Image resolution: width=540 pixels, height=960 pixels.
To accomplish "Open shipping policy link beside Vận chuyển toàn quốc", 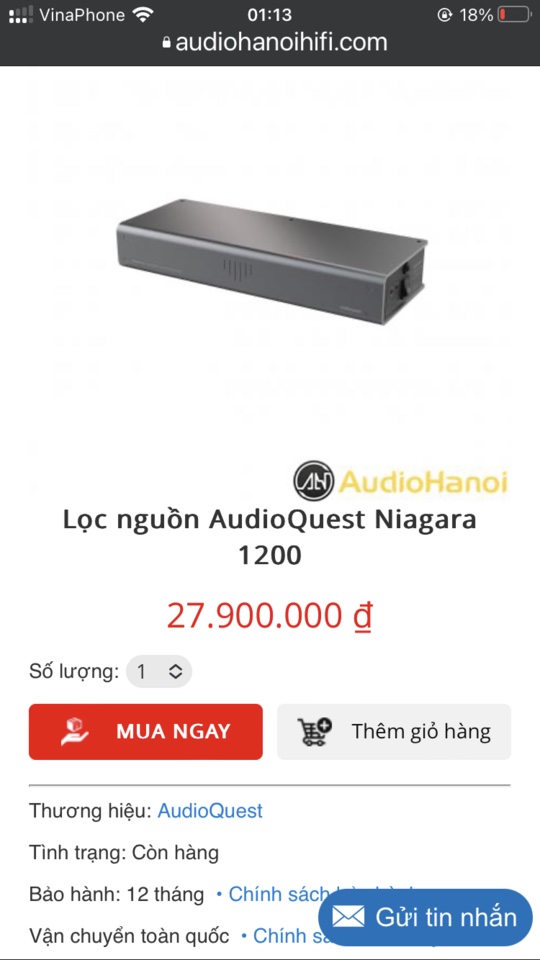I will pos(280,936).
